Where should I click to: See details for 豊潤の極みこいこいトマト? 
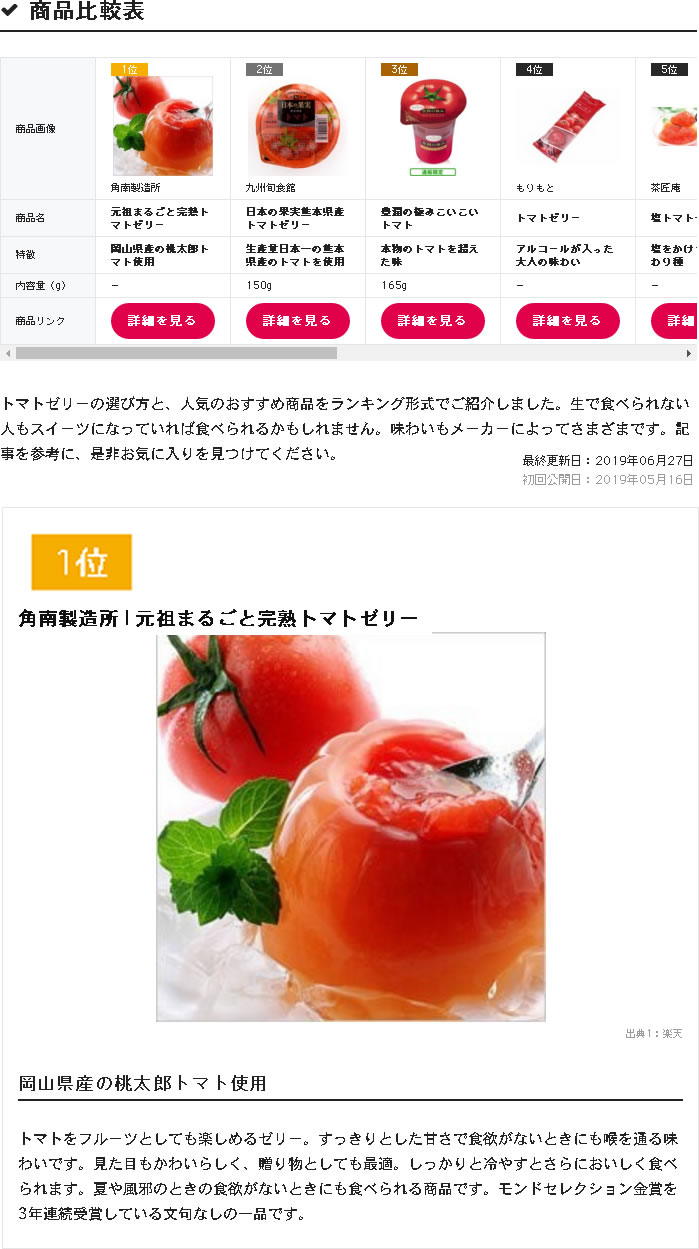433,321
